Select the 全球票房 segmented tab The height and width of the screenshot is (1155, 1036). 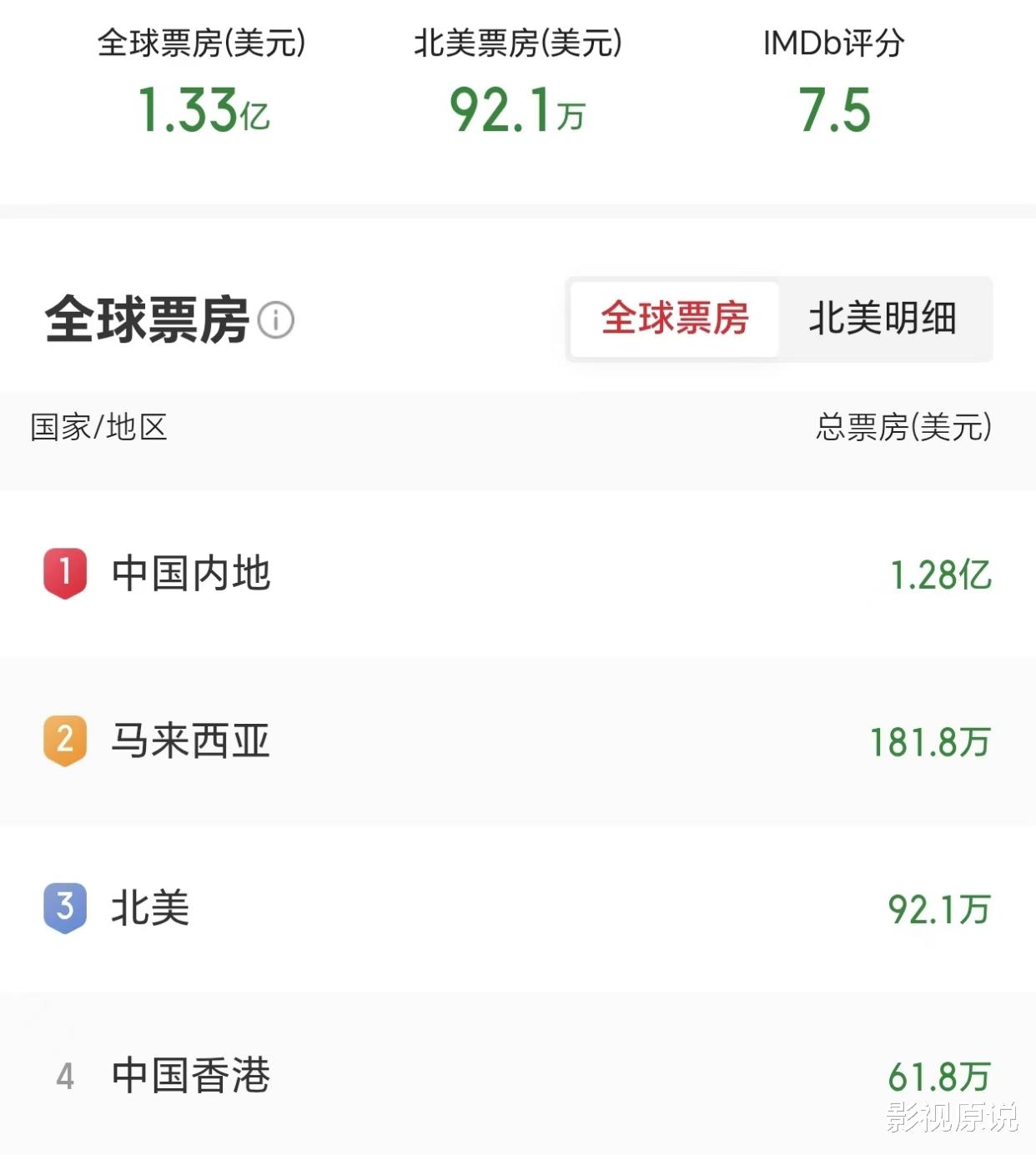[x=675, y=319]
